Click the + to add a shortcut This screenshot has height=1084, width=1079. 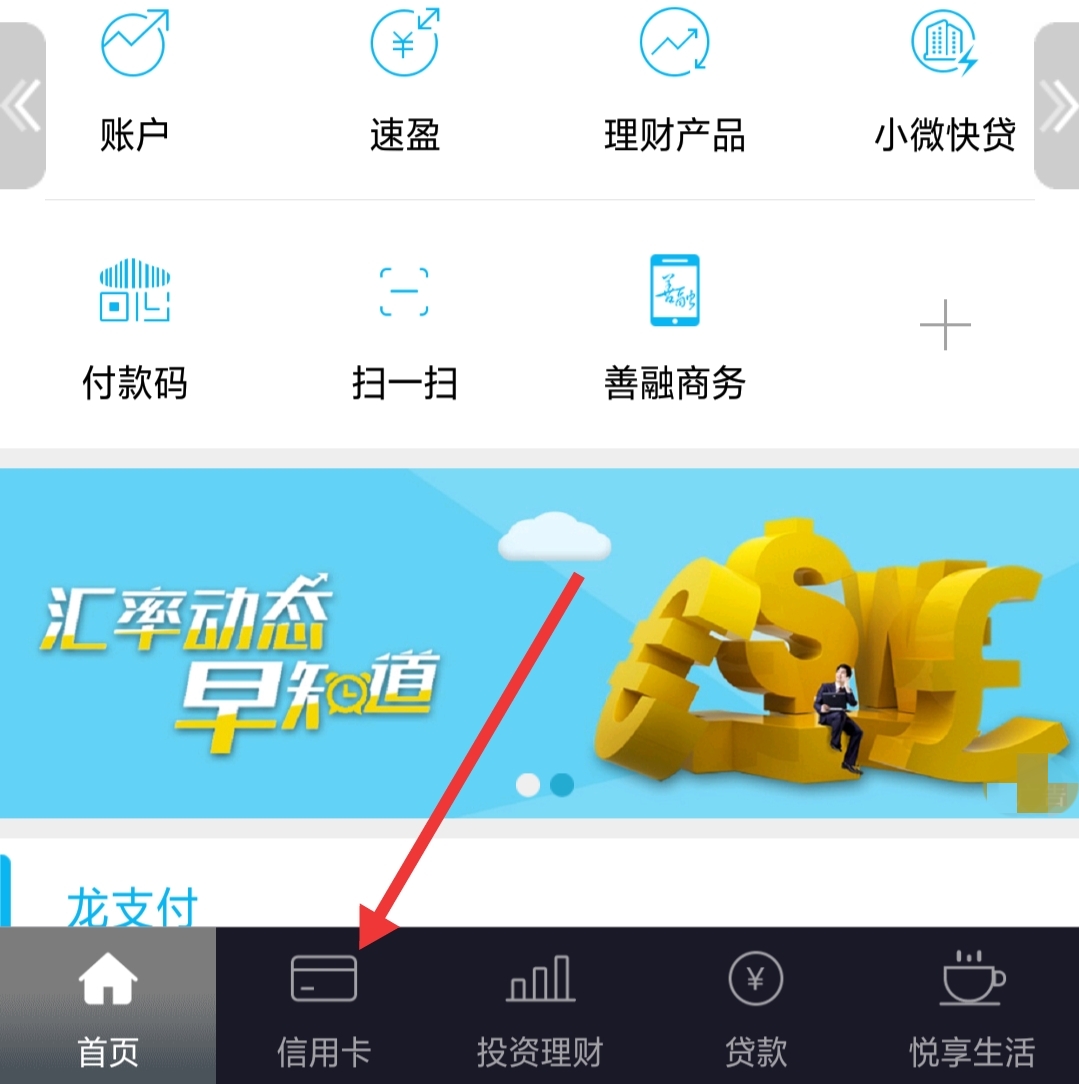[x=944, y=324]
